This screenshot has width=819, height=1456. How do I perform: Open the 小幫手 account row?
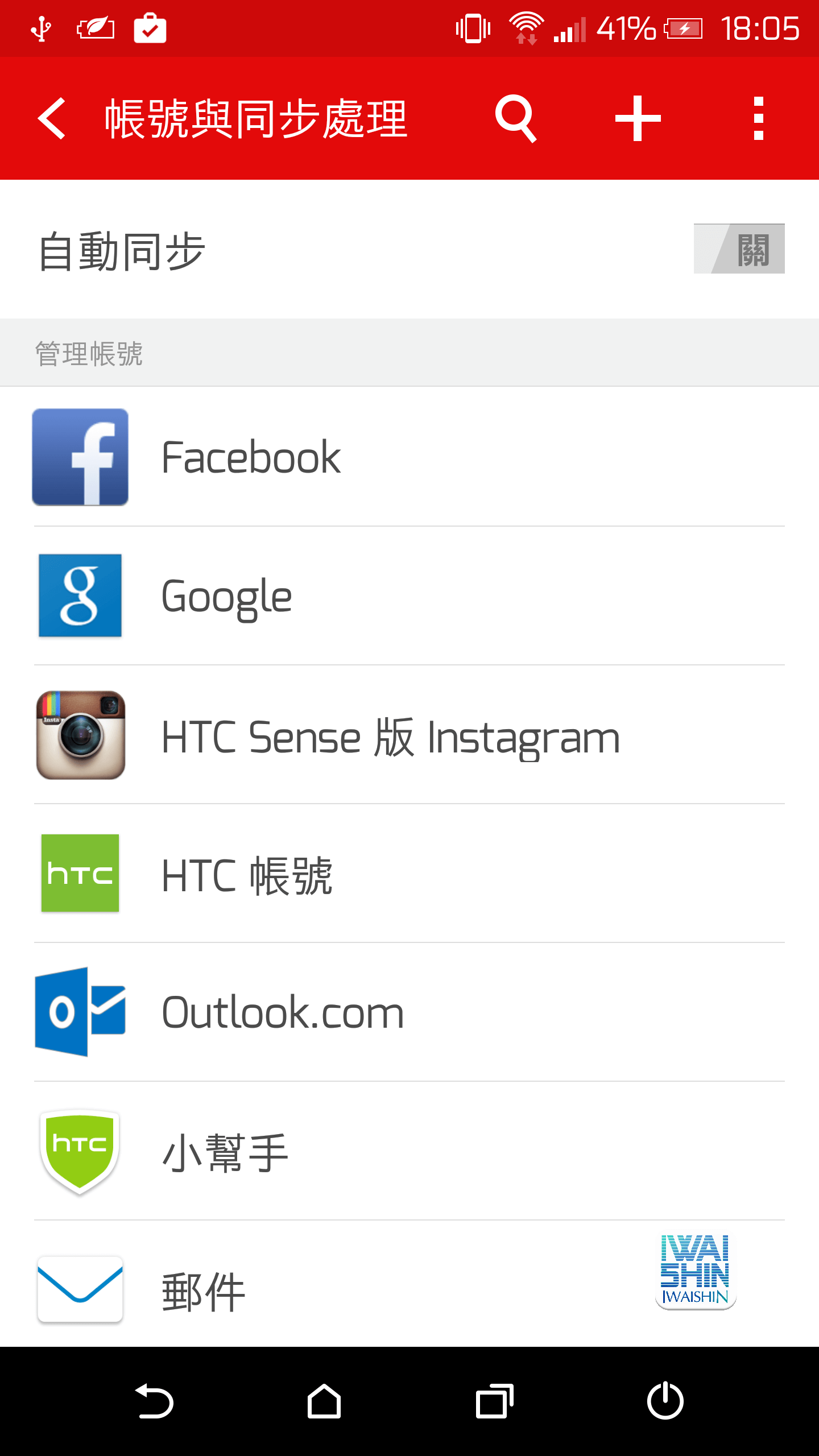[x=409, y=1151]
